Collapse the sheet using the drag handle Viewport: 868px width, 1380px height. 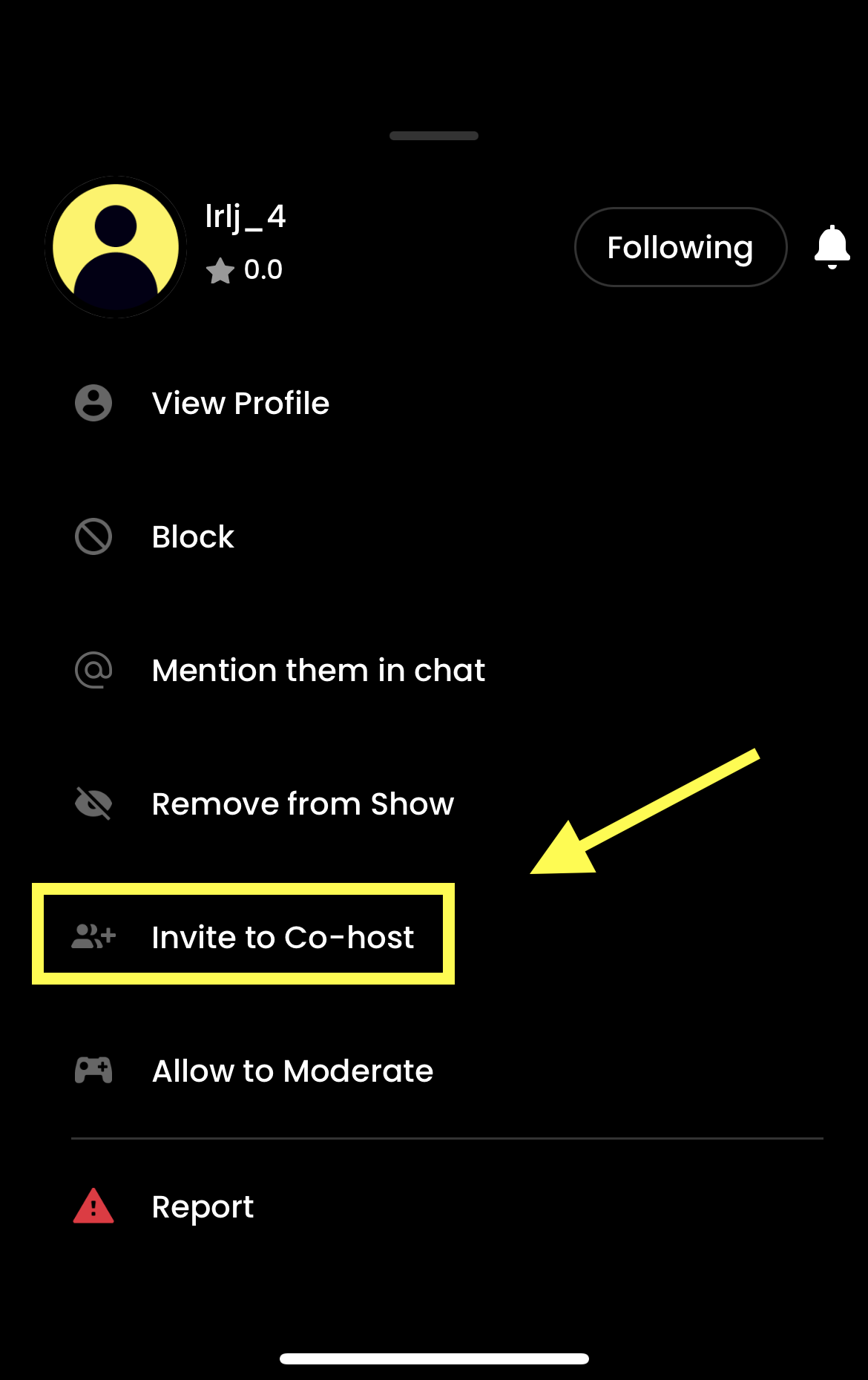pos(433,136)
